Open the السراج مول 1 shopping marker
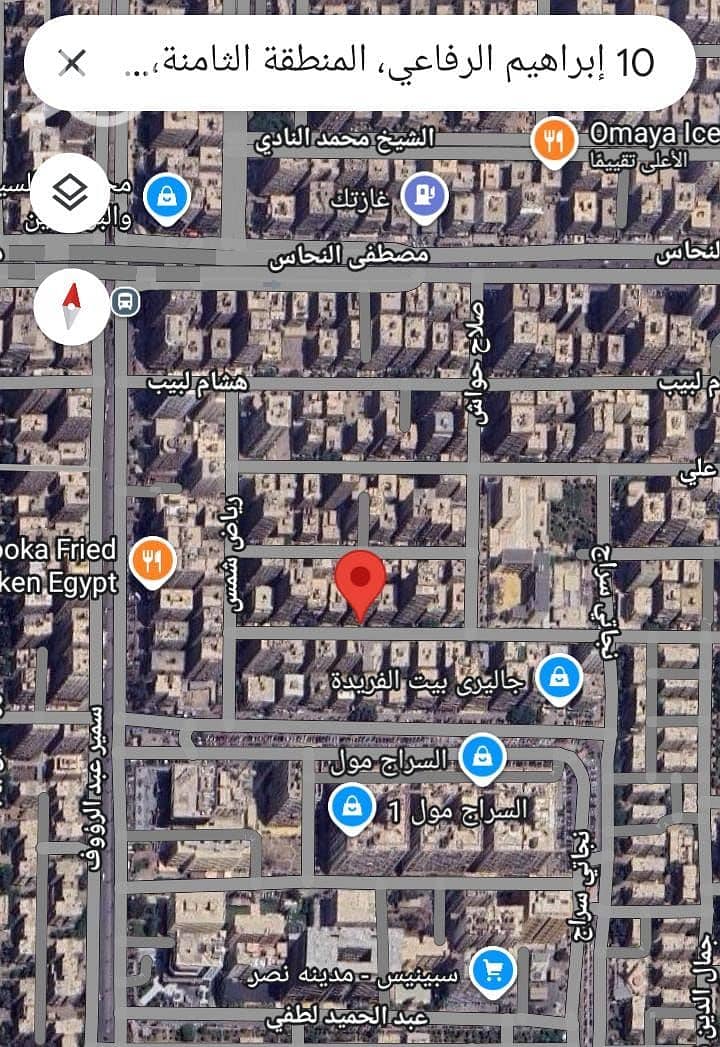The height and width of the screenshot is (1047, 720). (x=352, y=806)
